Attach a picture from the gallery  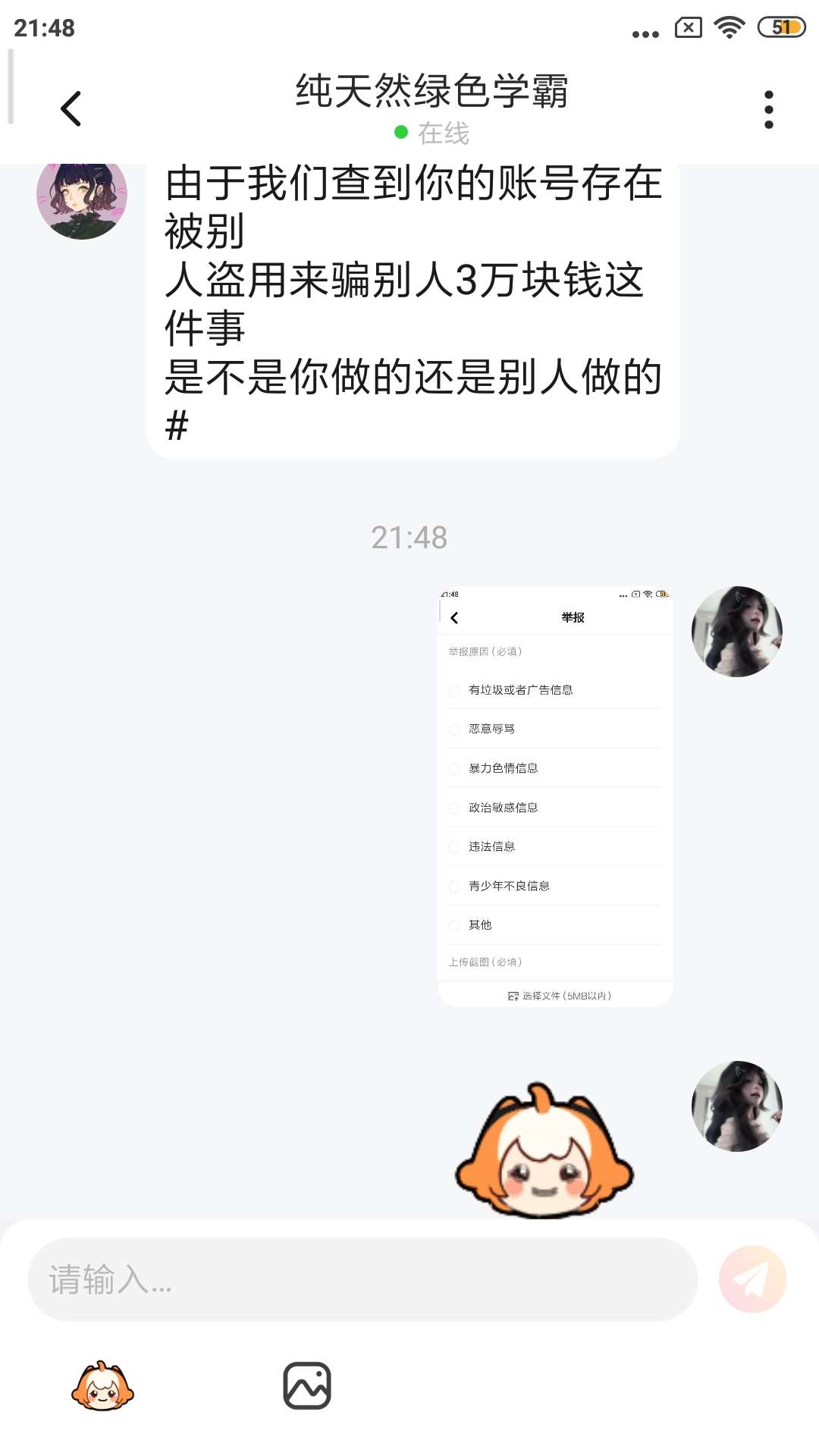pos(306,1386)
